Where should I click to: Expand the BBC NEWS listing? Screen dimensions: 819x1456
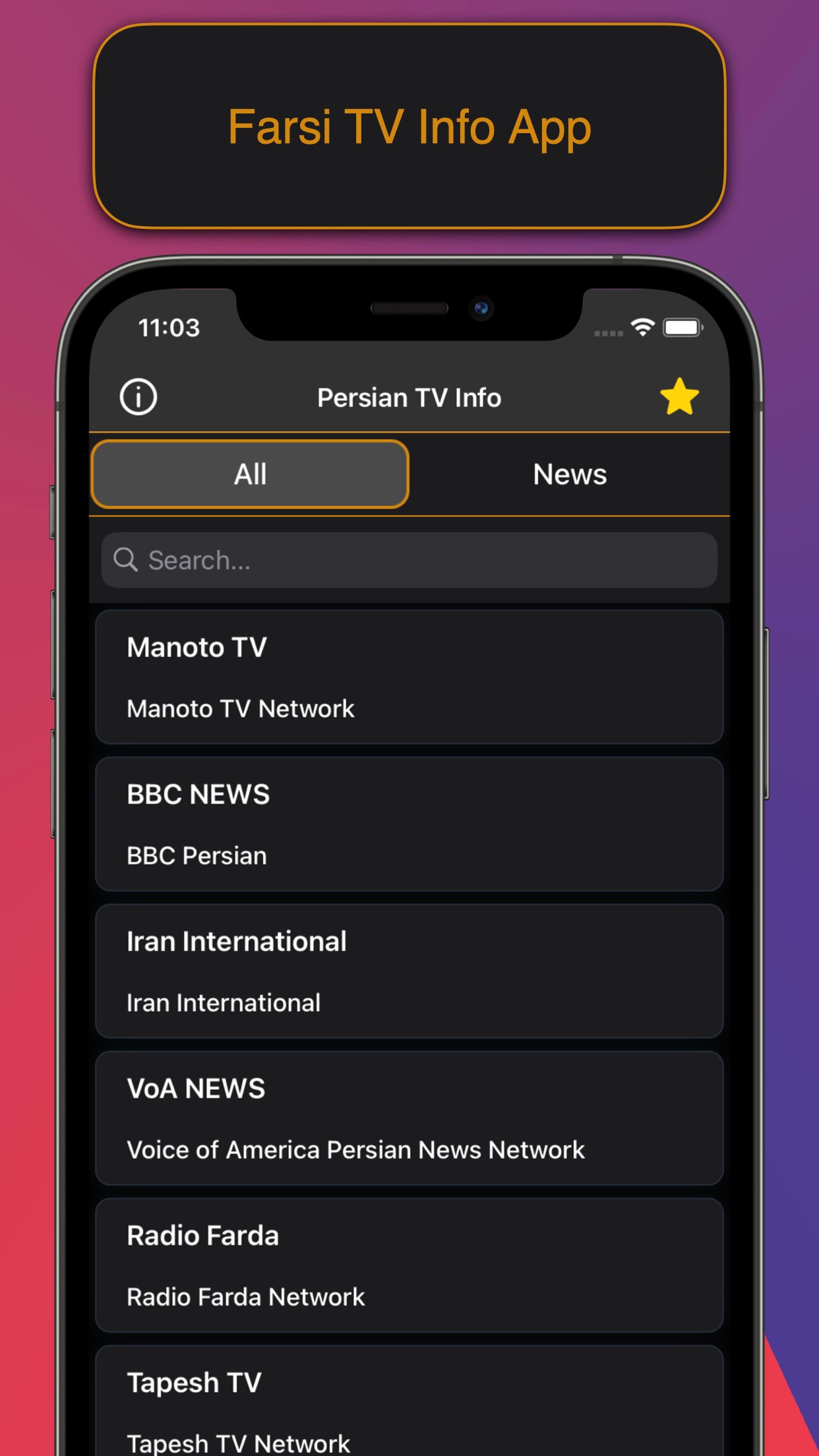tap(409, 824)
